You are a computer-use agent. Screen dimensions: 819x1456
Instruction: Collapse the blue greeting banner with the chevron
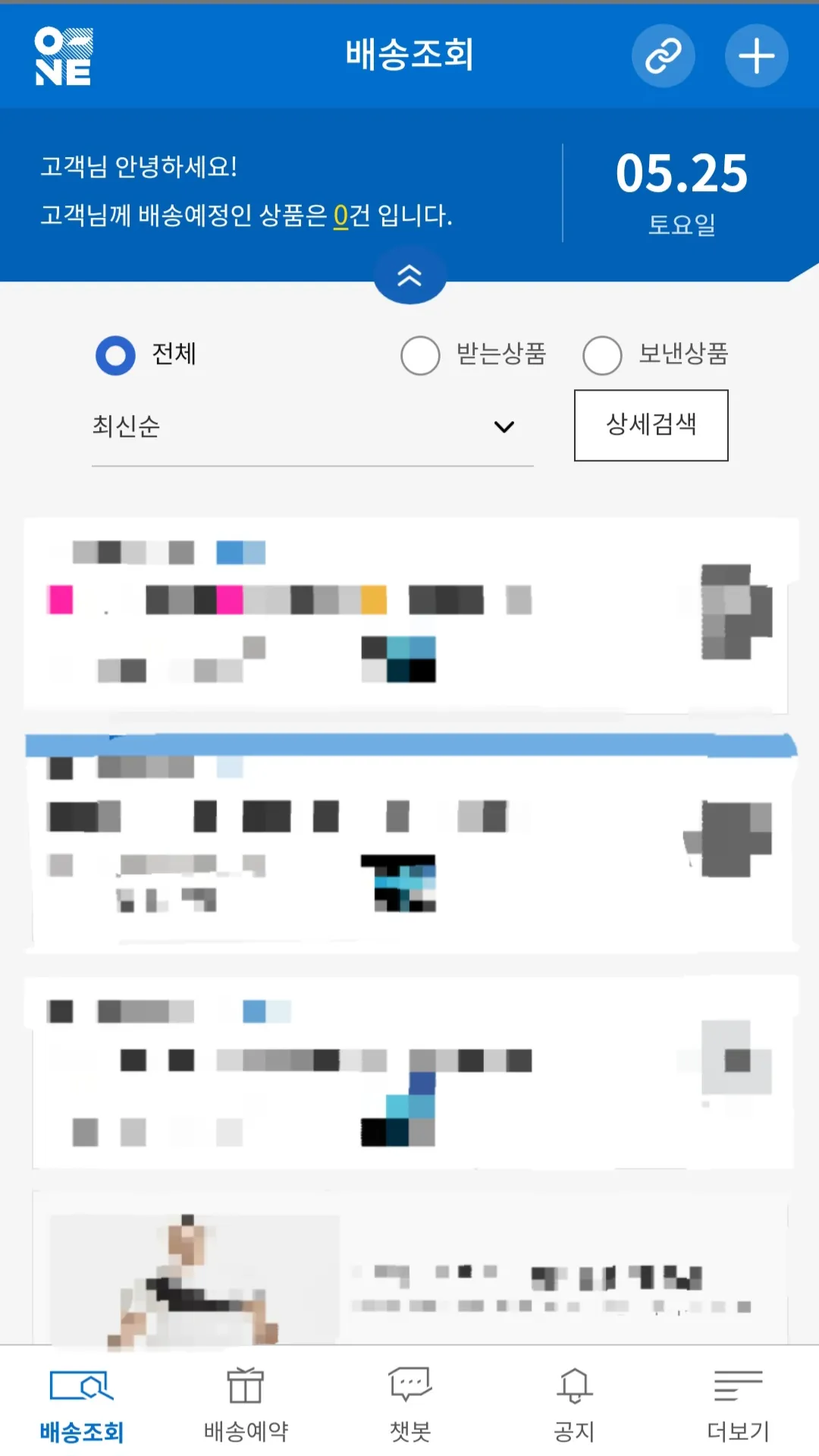click(409, 276)
